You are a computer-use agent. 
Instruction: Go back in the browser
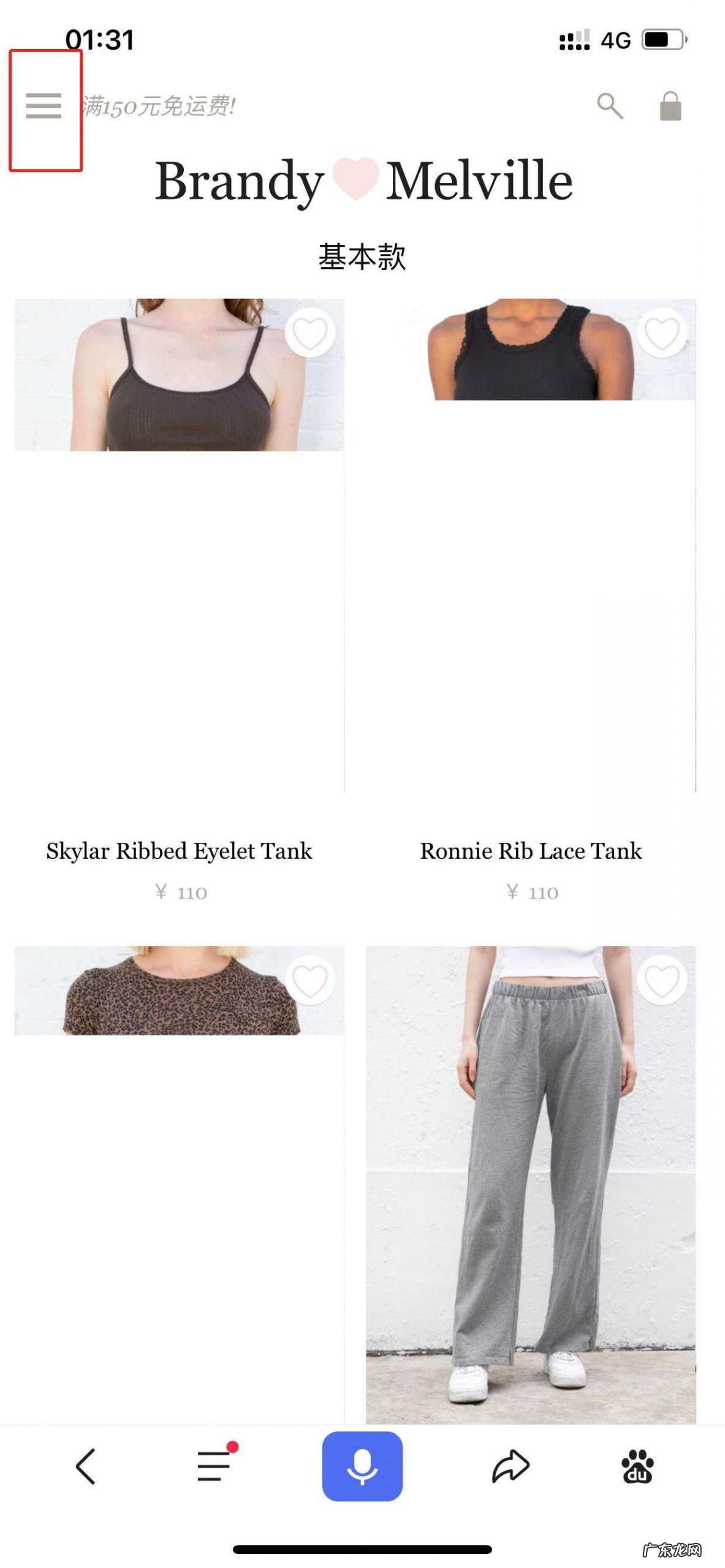pos(86,1466)
